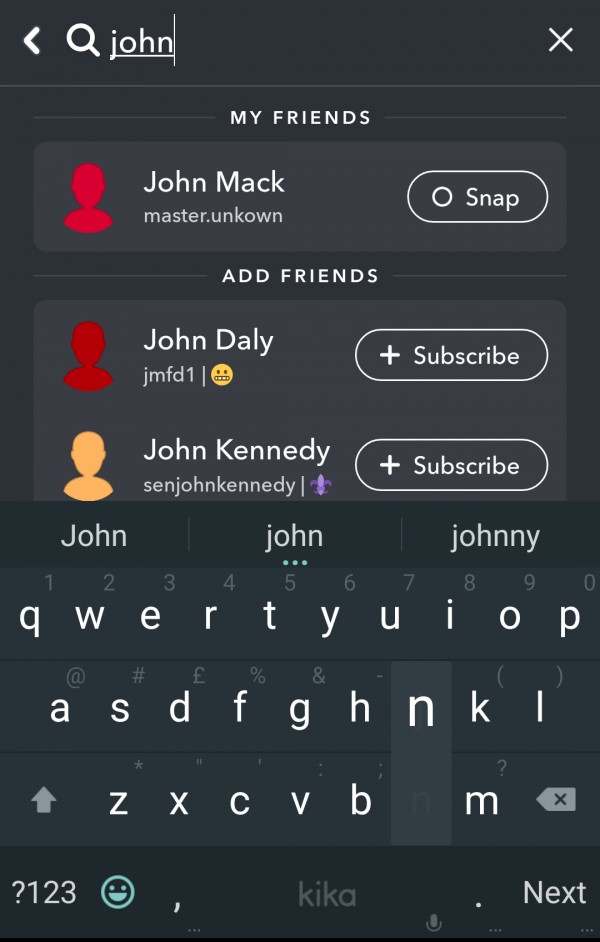Choose the 'johnny' keyboard suggestion
The height and width of the screenshot is (942, 600).
[495, 536]
